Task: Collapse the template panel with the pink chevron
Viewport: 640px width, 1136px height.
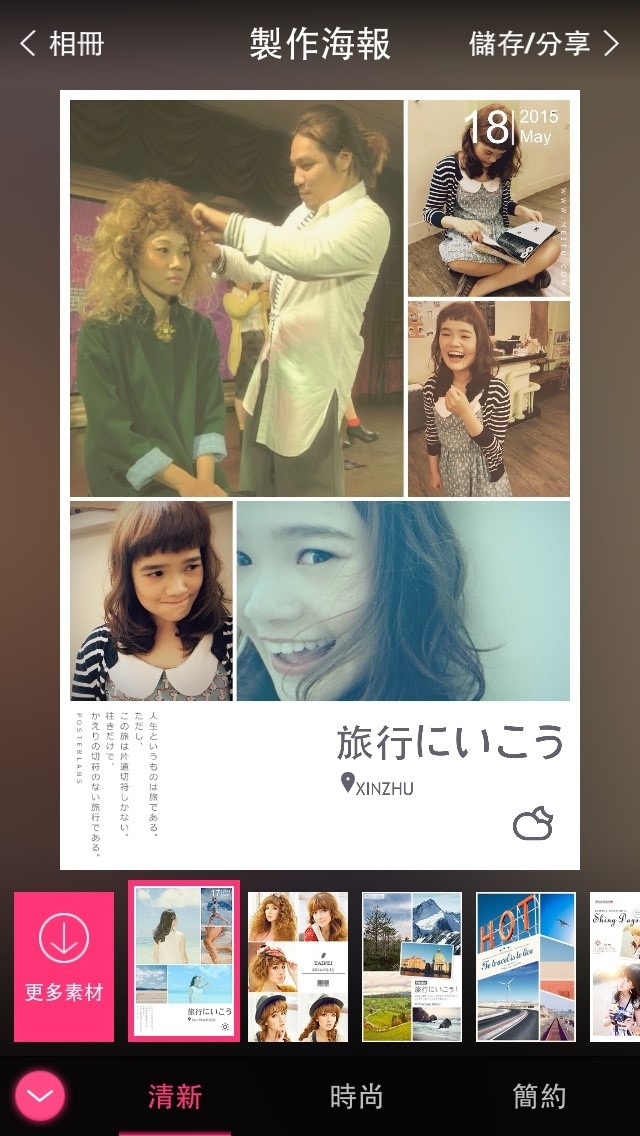Action: pos(40,1096)
